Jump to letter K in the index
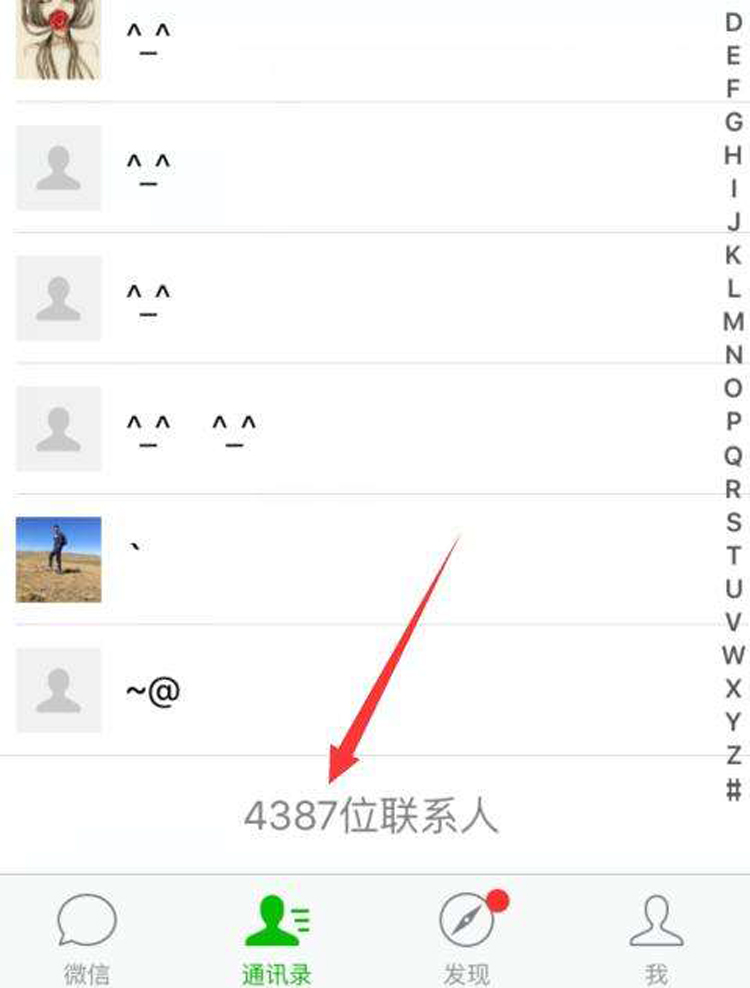The image size is (750, 988). (733, 255)
